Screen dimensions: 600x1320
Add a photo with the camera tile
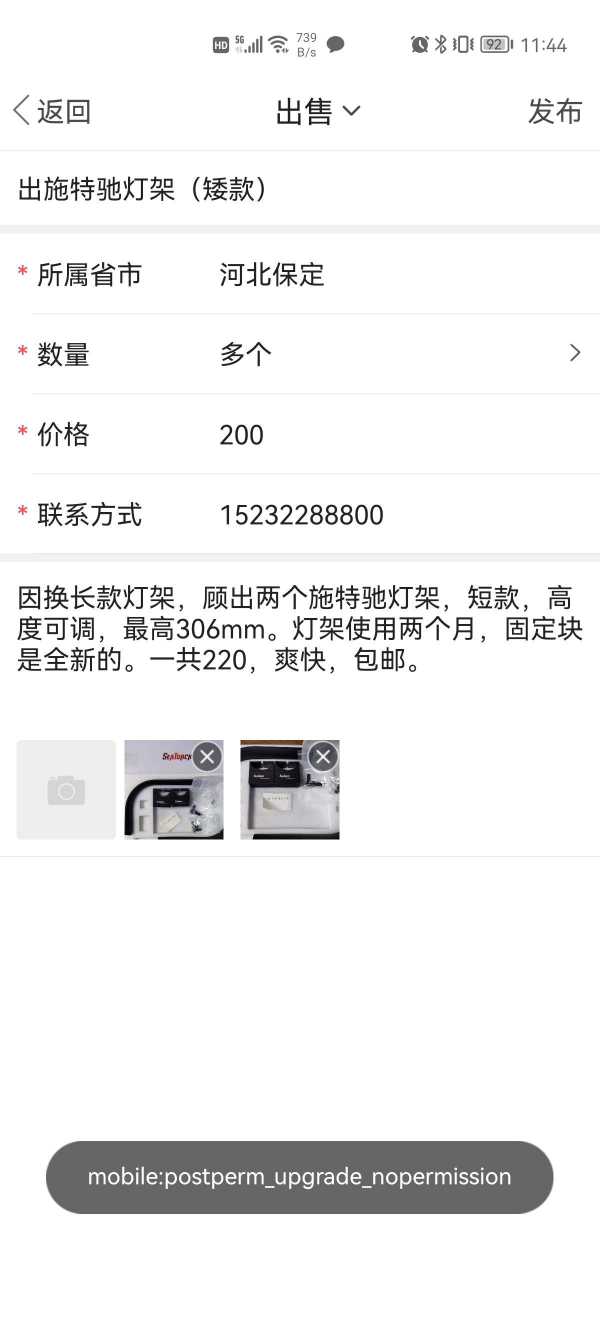click(66, 790)
